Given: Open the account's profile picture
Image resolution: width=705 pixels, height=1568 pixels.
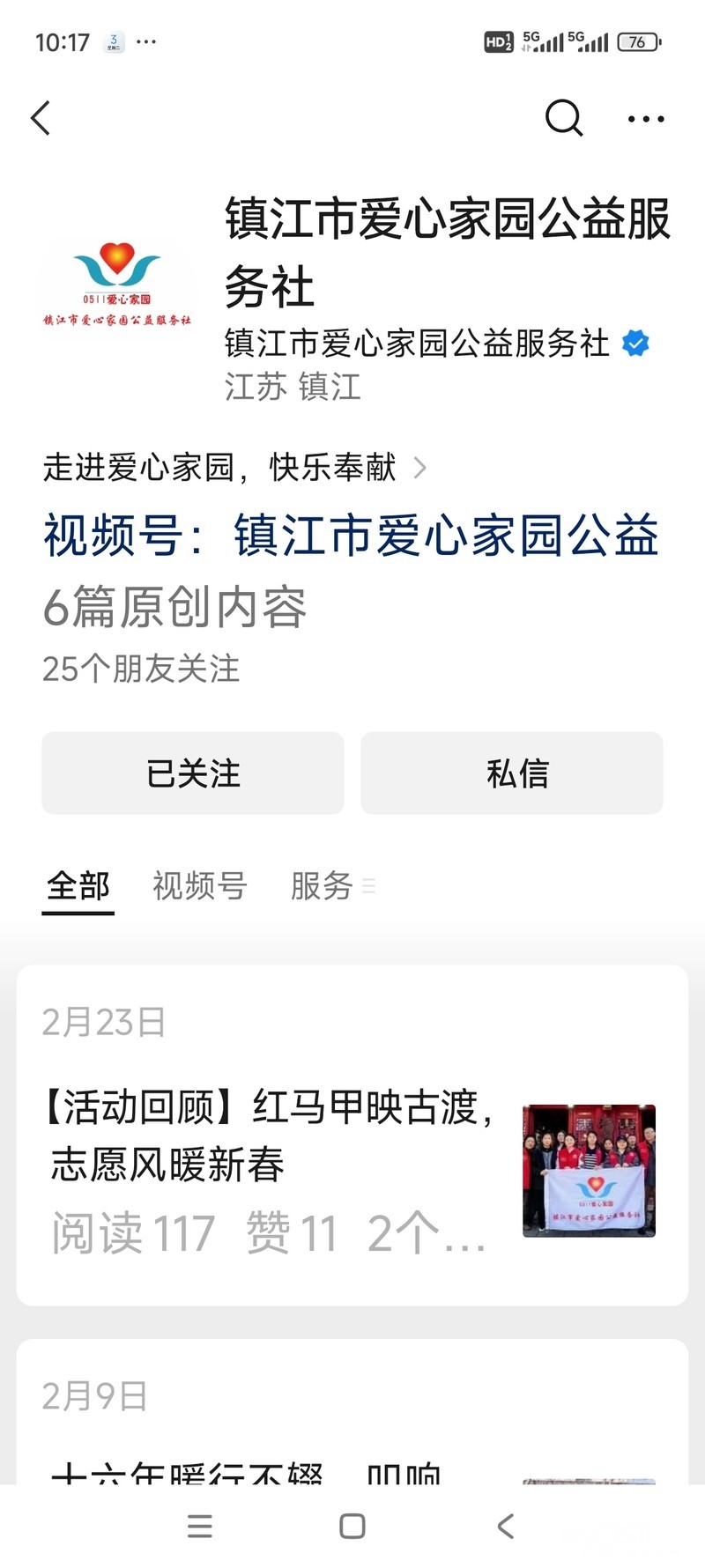Looking at the screenshot, I should click(x=117, y=282).
